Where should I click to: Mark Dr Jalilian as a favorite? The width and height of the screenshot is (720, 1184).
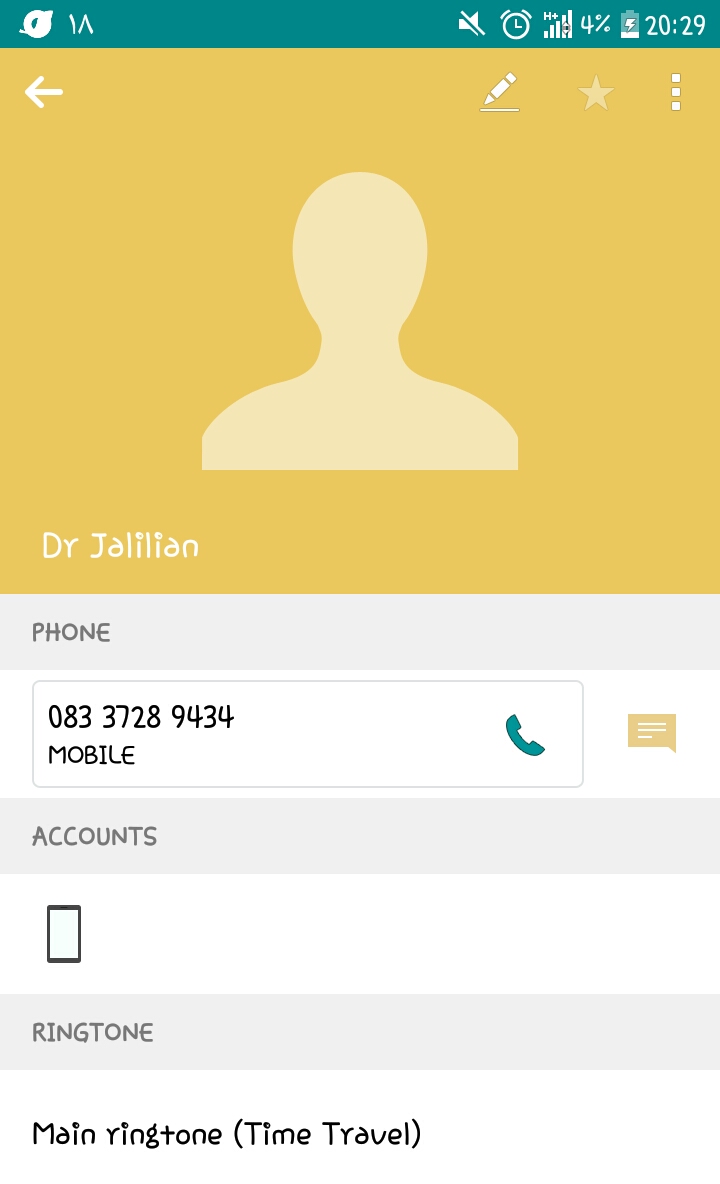click(x=596, y=93)
